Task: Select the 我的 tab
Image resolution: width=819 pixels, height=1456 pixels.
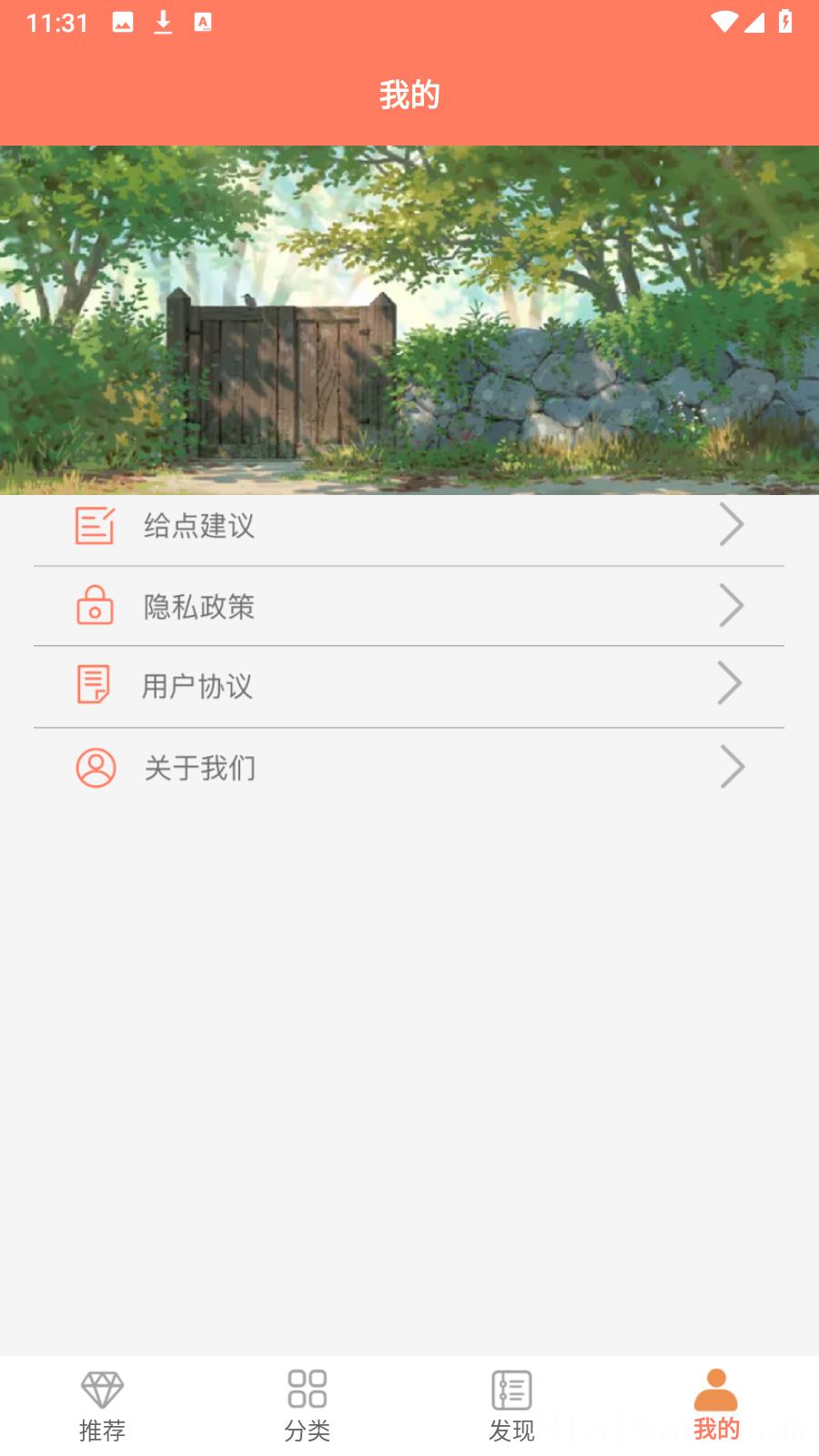Action: pyautogui.click(x=716, y=1406)
